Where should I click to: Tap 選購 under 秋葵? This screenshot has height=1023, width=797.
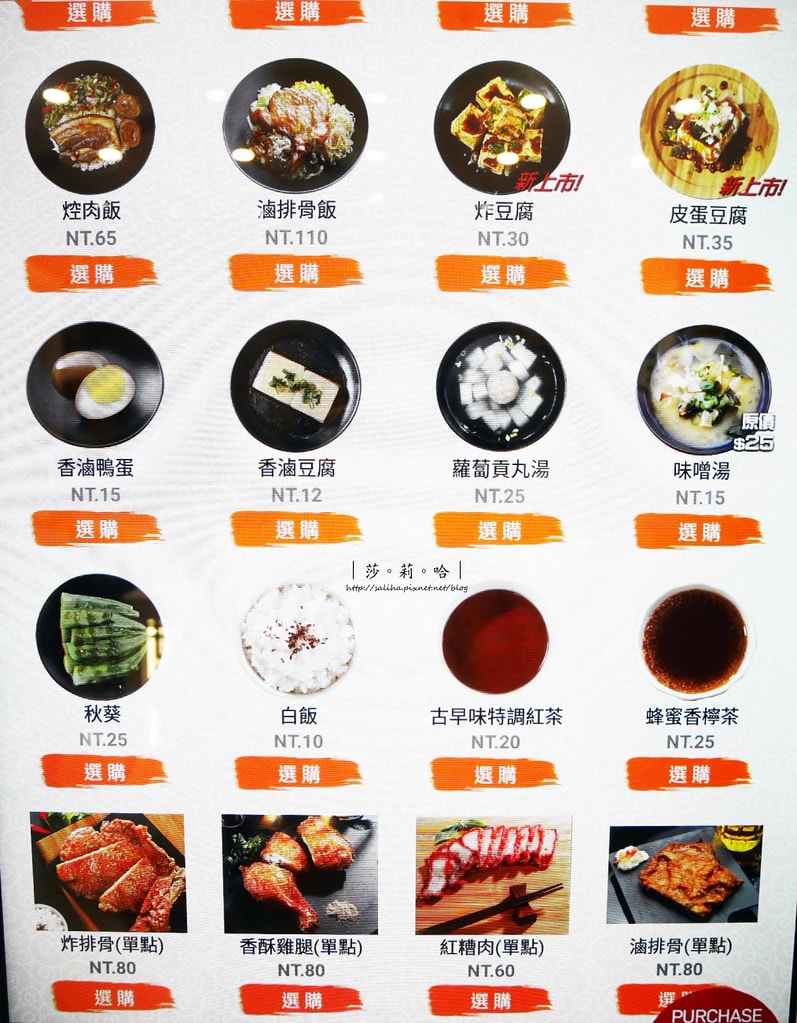click(103, 771)
